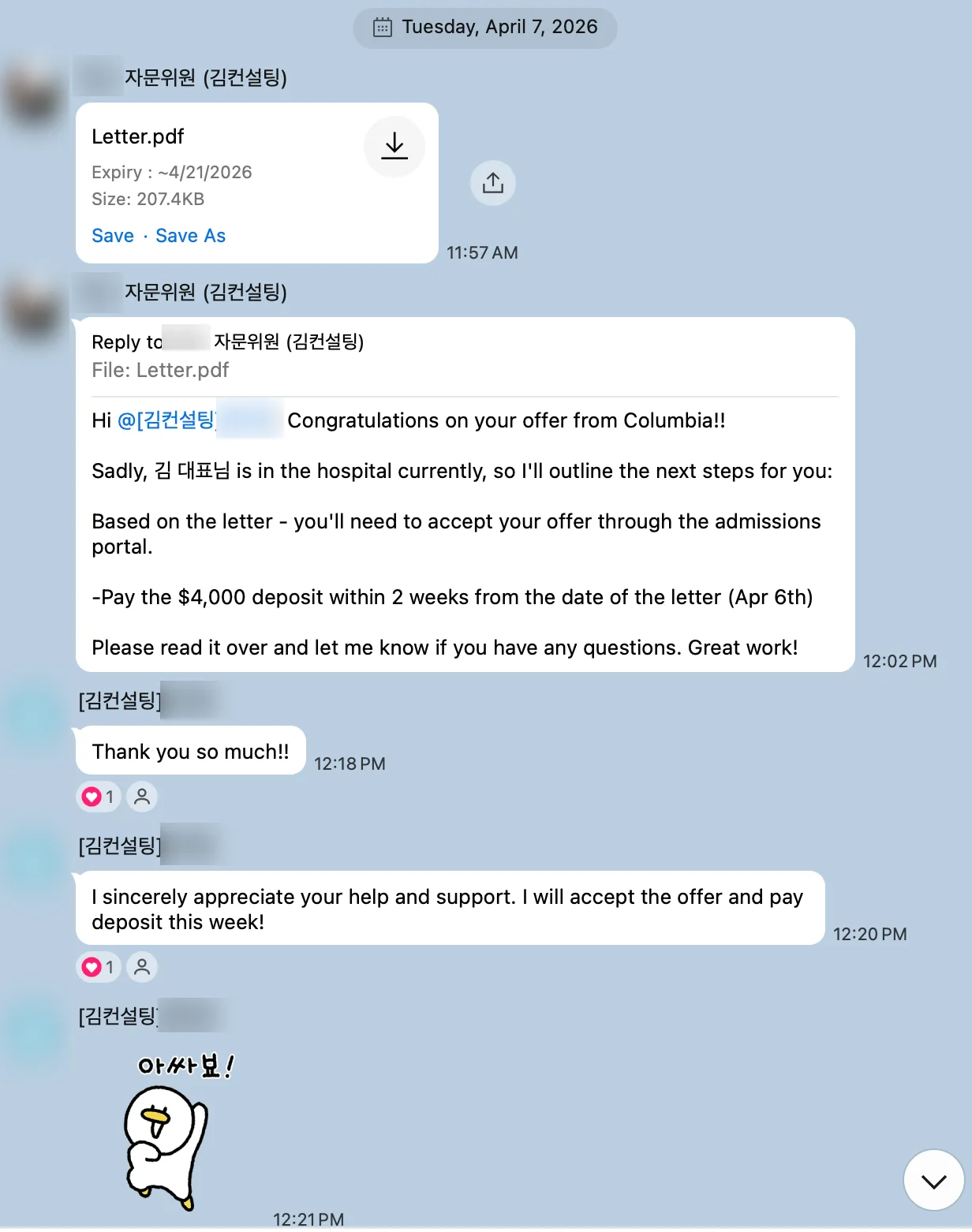Image resolution: width=972 pixels, height=1232 pixels.
Task: Tap heart reaction under the deposit message
Action: [98, 966]
